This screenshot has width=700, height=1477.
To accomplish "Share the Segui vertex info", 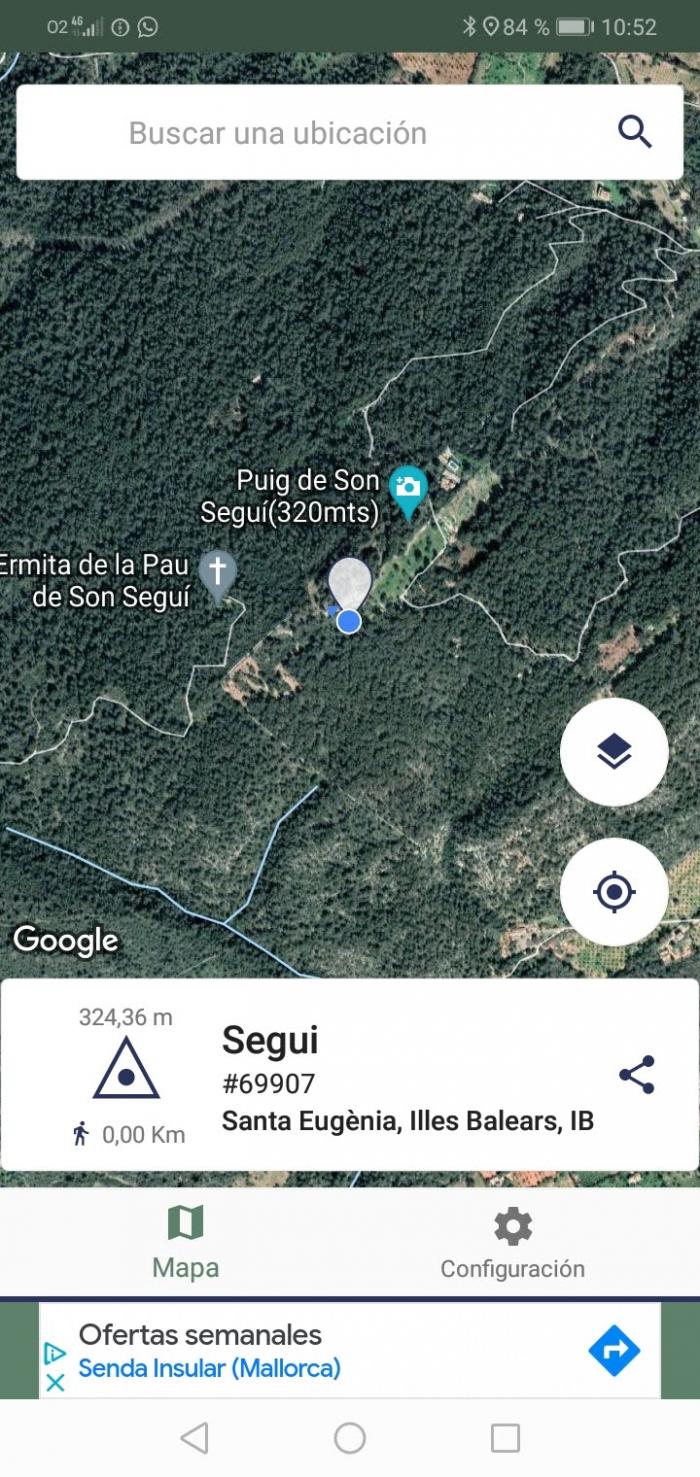I will [x=637, y=1074].
